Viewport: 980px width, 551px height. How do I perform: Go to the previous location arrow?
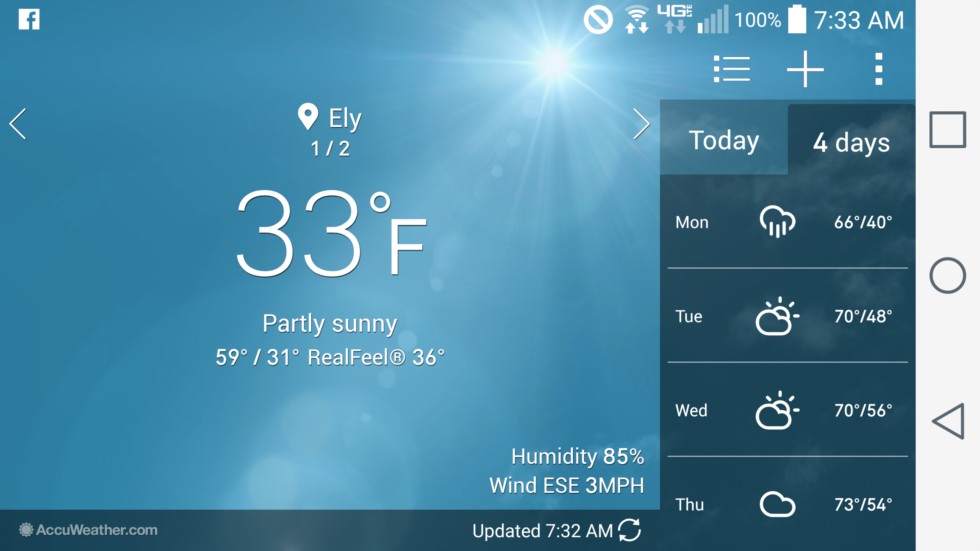point(17,124)
